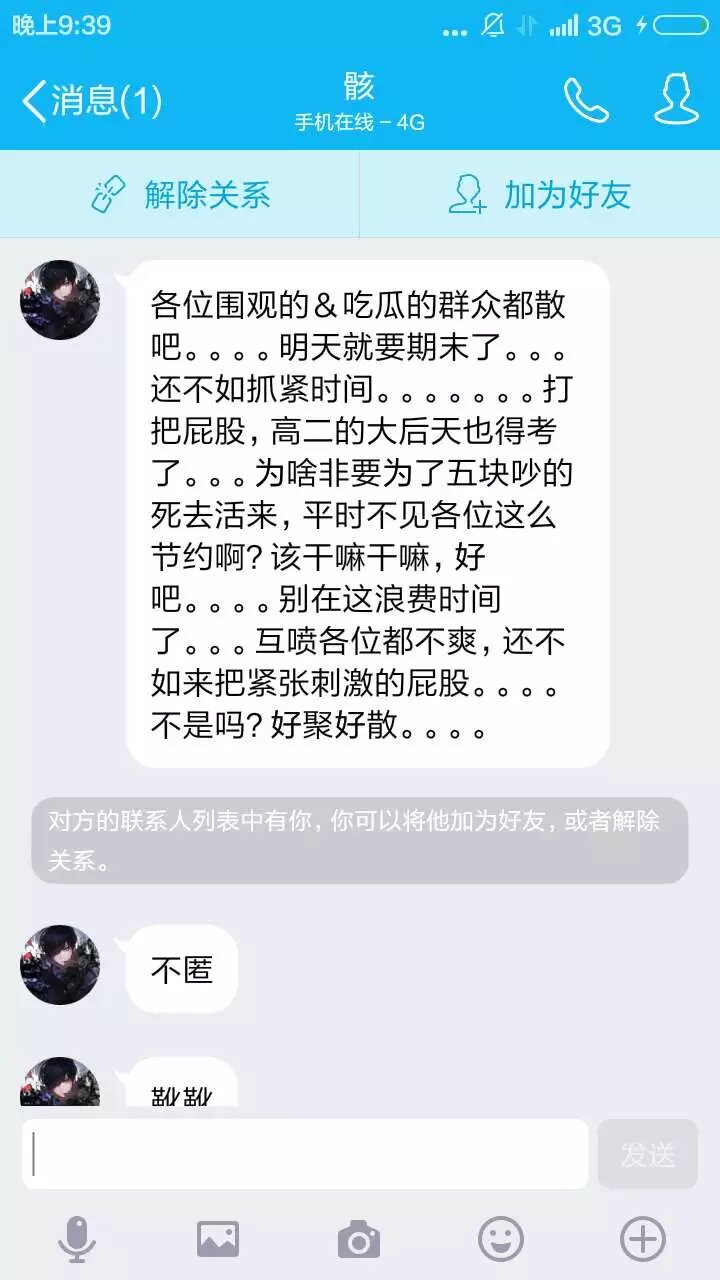Open sender avatar beside the long message
The width and height of the screenshot is (720, 1280).
60,300
